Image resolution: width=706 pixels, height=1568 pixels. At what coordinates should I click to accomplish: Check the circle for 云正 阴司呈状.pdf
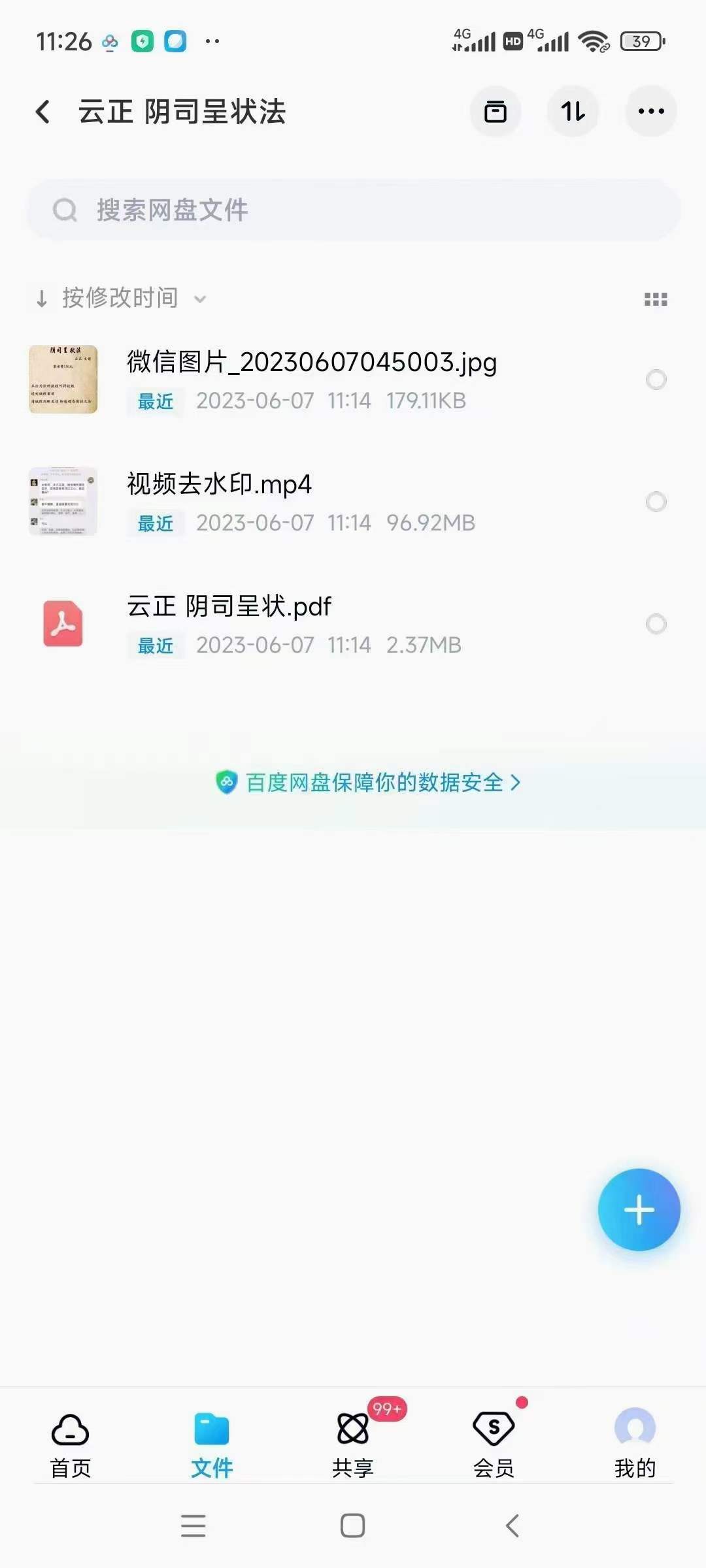656,624
